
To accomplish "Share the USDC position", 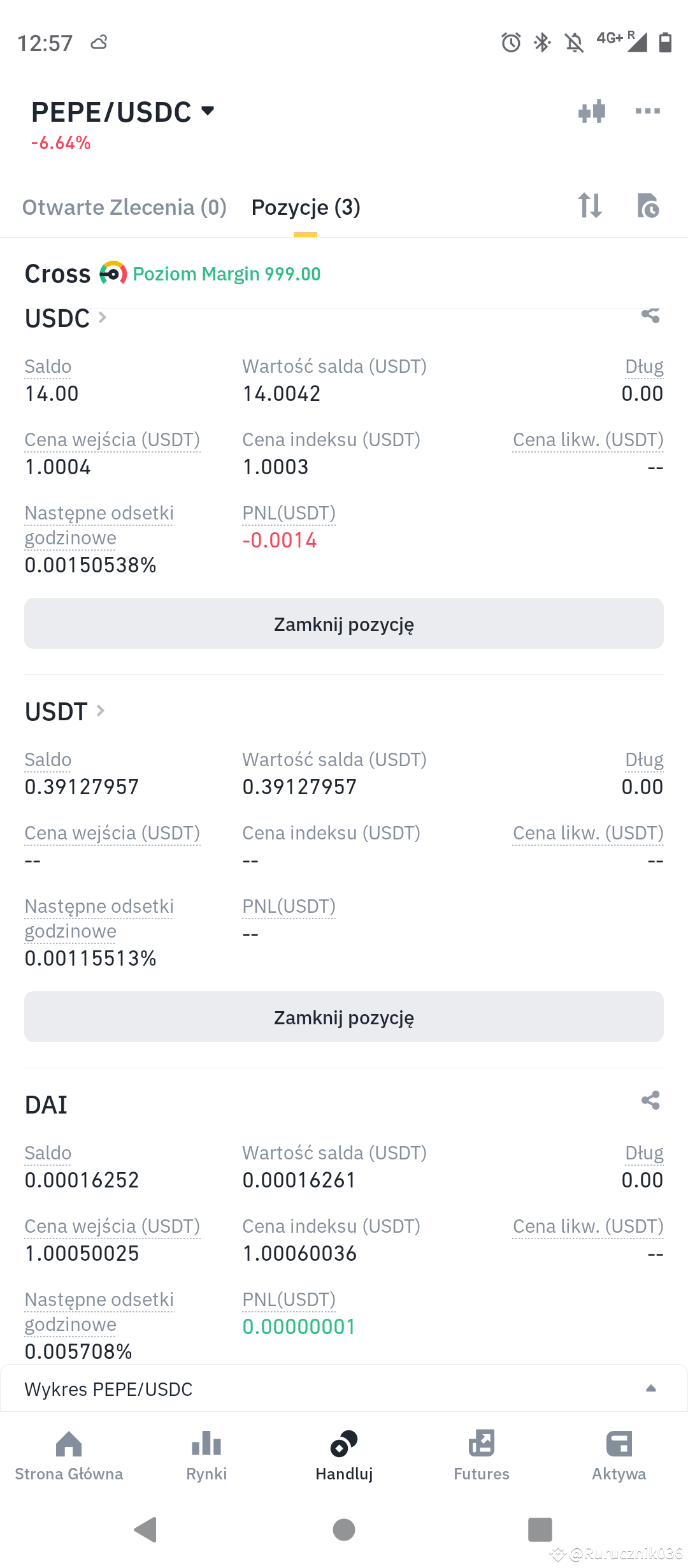I will click(x=651, y=315).
